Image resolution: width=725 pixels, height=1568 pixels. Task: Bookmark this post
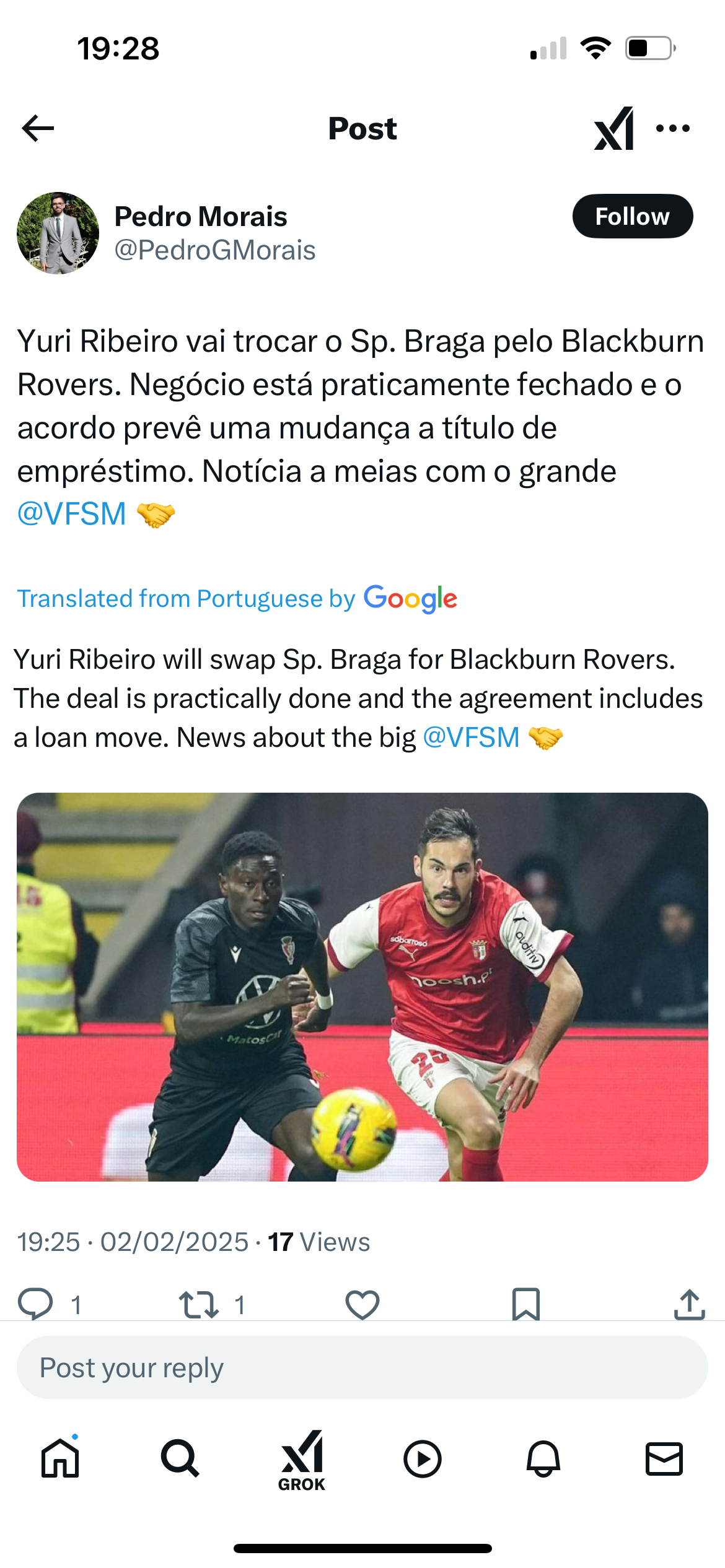[x=526, y=1304]
